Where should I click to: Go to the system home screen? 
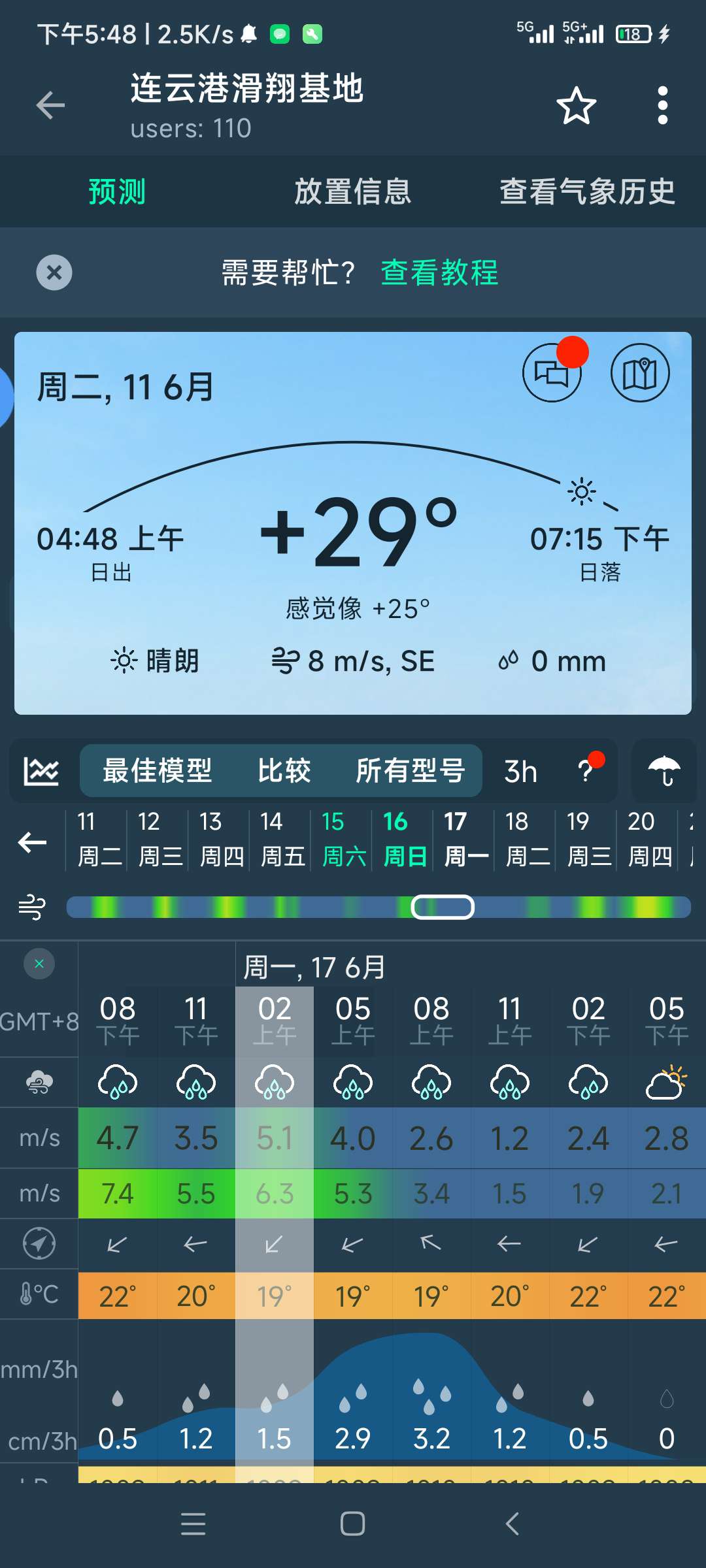click(352, 1524)
